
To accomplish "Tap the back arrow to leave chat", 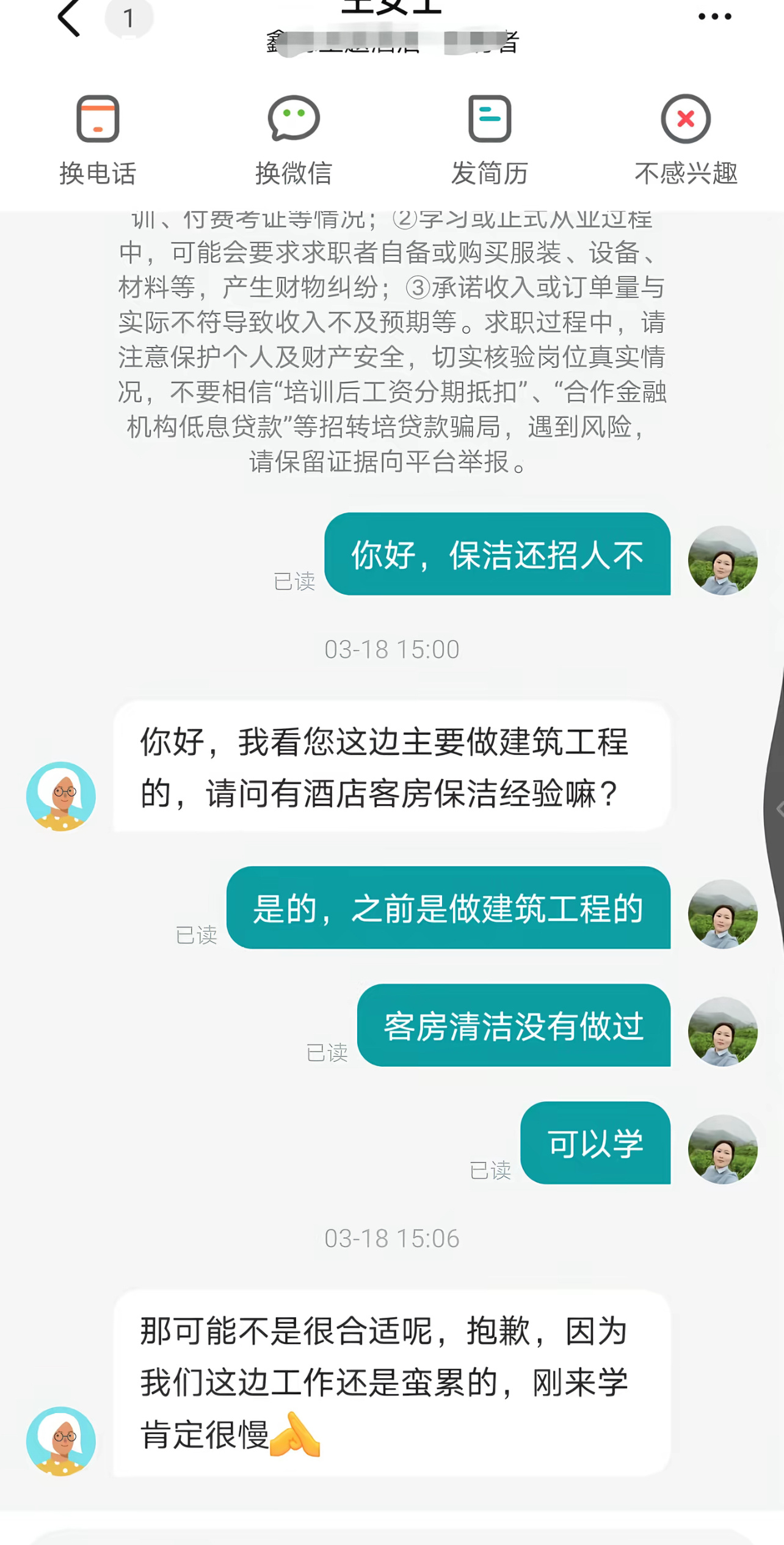I will point(68,17).
